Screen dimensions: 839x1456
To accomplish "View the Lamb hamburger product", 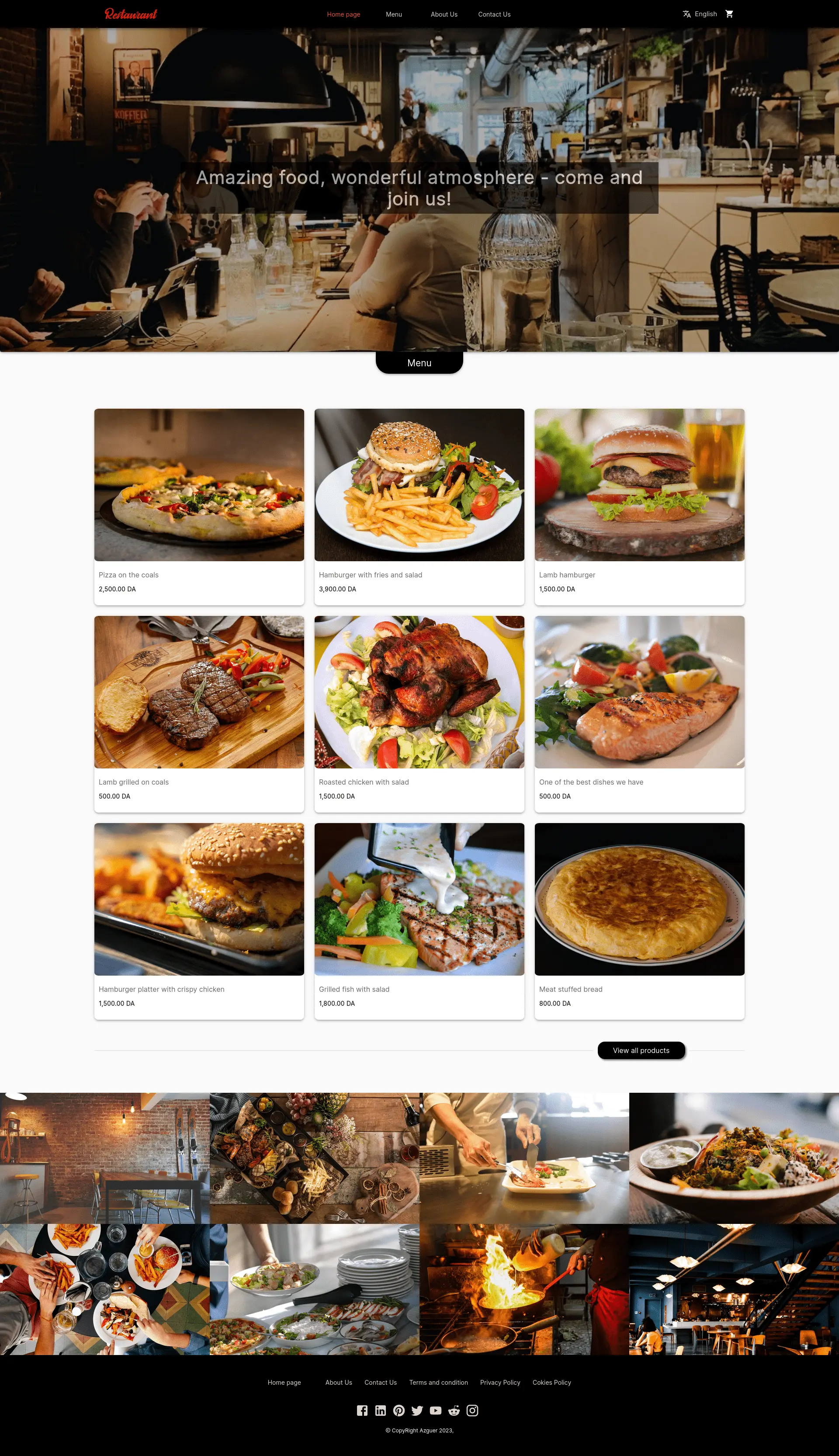I will [639, 505].
